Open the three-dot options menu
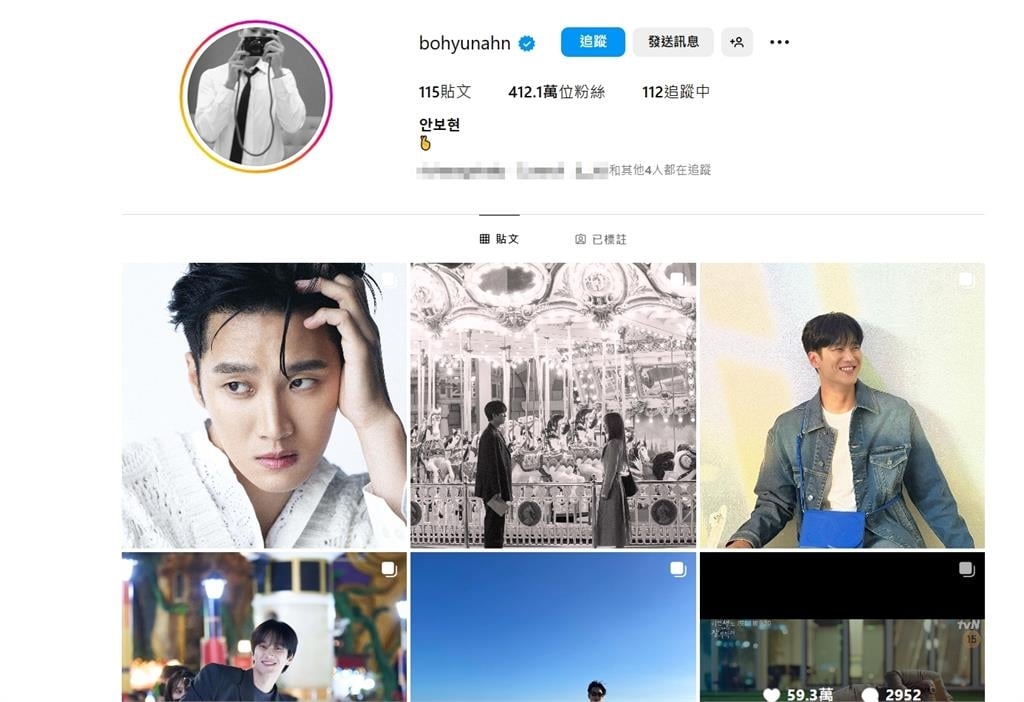 click(779, 42)
